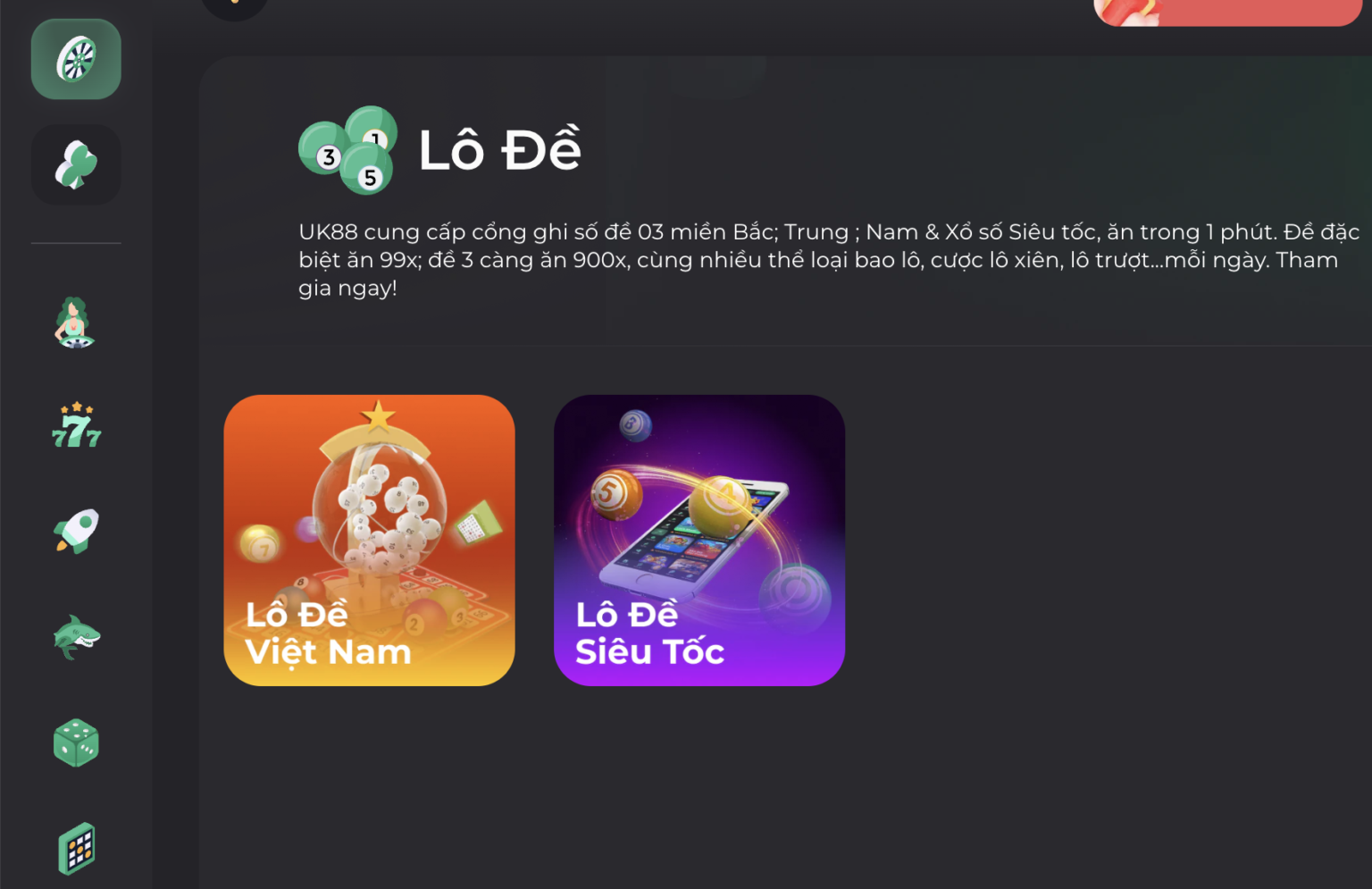
Task: Open the Lô Đề Việt Nam game card
Action: 369,540
